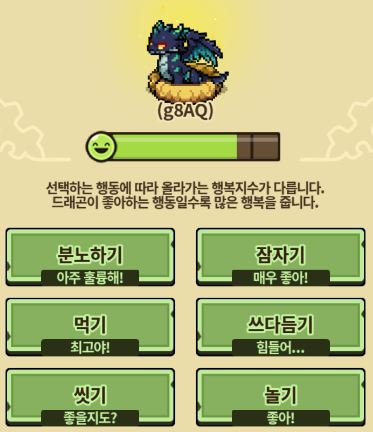Pick the 쓰다듬기 action

pos(281,327)
